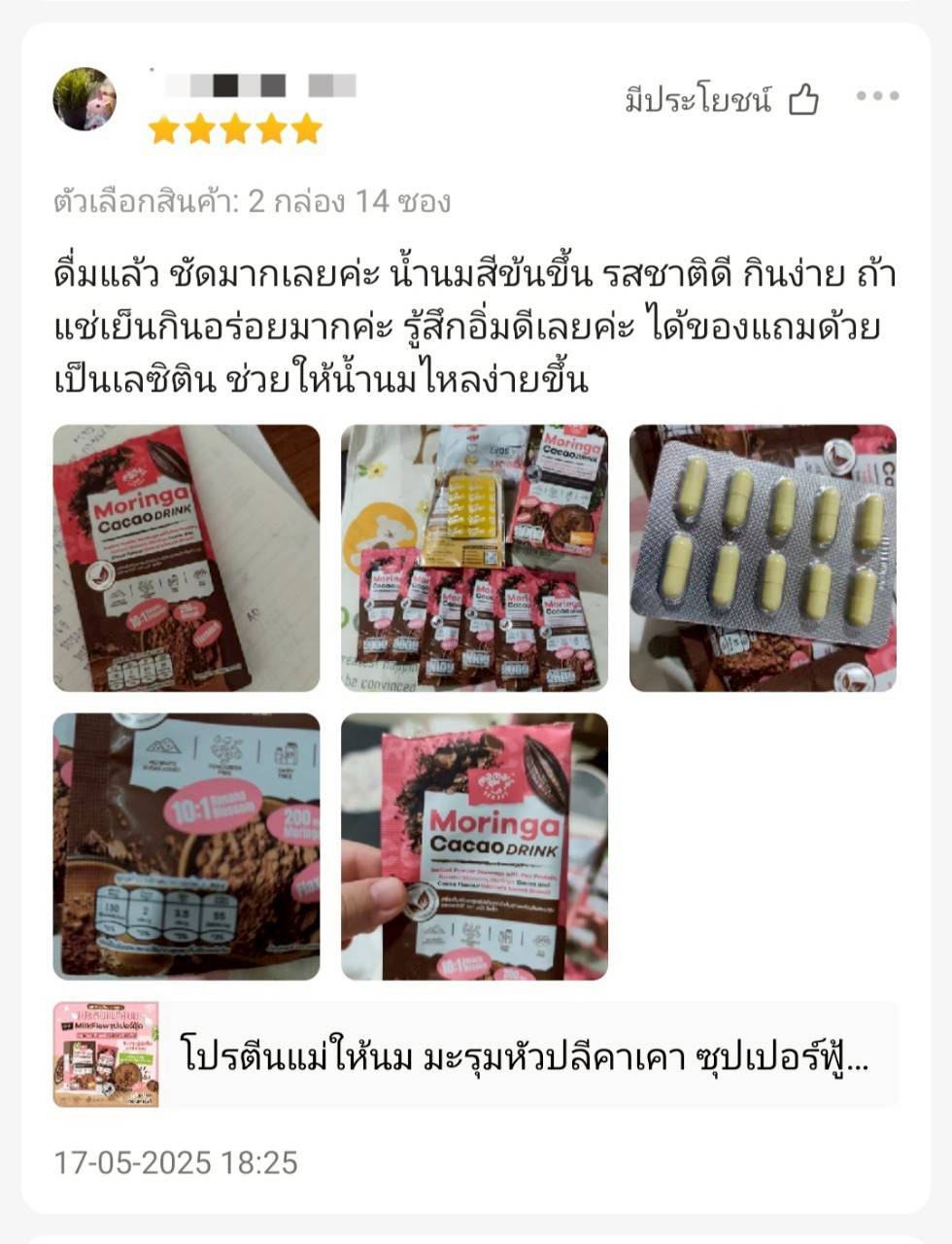This screenshot has height=1244, width=952.
Task: Open the three-dot overflow menu
Action: coord(877,96)
